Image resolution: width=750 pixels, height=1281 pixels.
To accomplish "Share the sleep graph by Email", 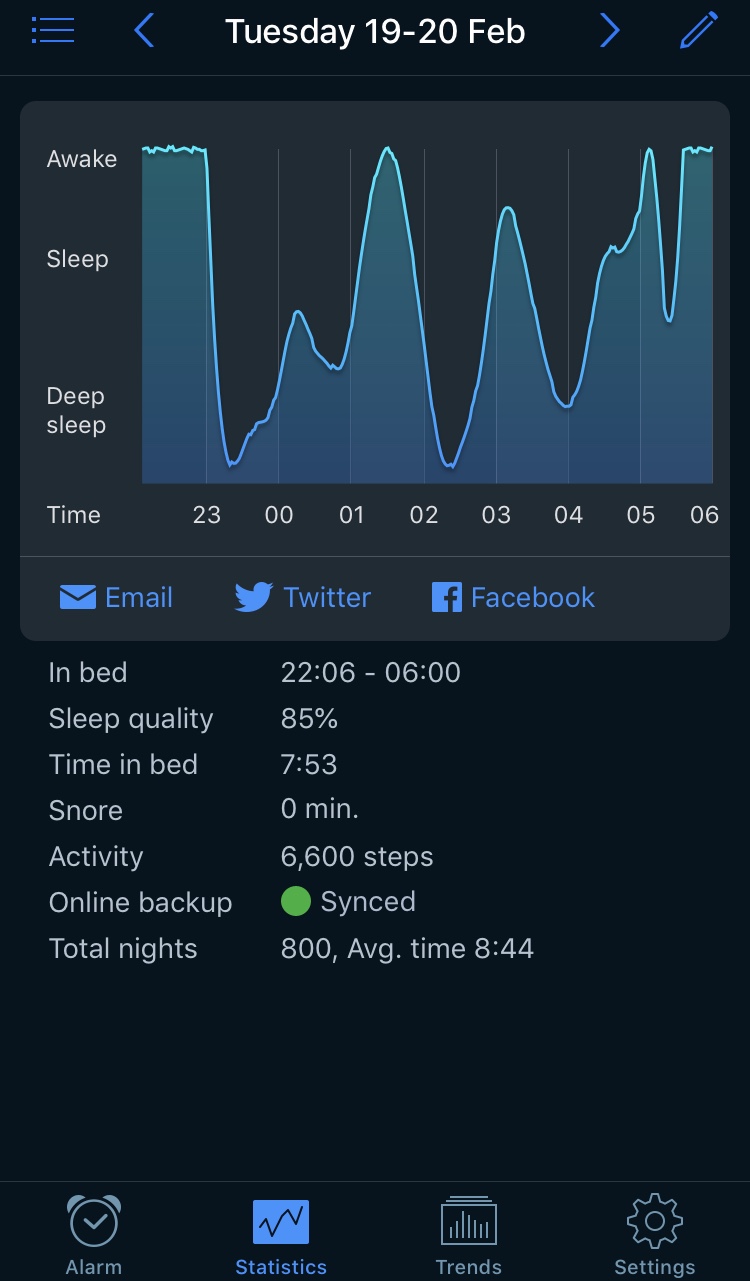I will 116,597.
